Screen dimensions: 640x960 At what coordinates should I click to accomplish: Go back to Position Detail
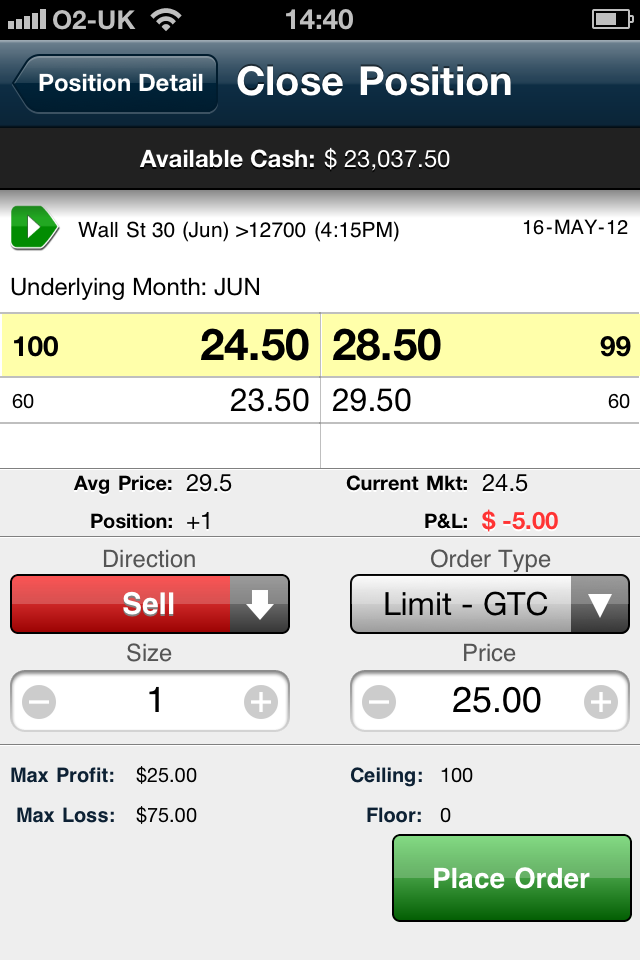pos(116,84)
